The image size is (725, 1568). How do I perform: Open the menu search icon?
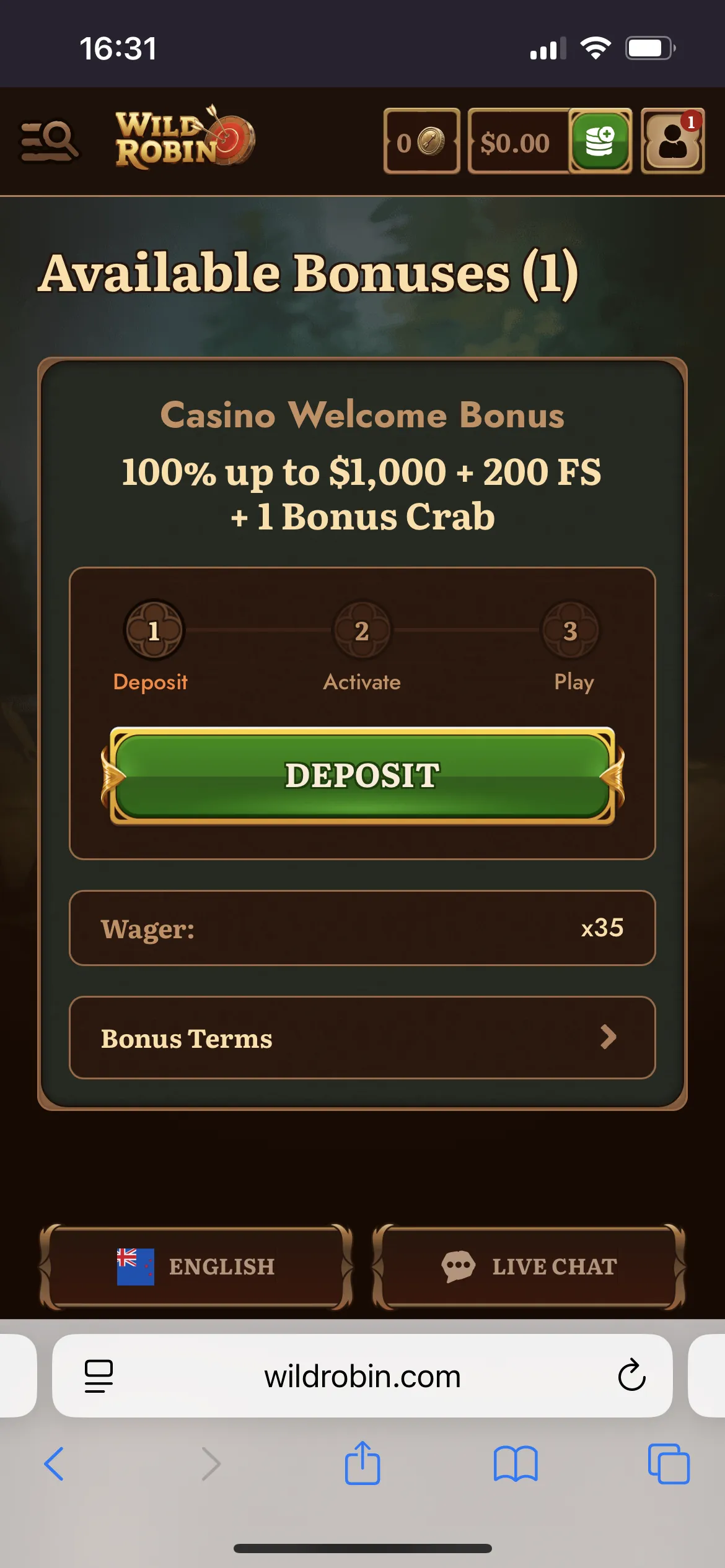click(x=50, y=141)
